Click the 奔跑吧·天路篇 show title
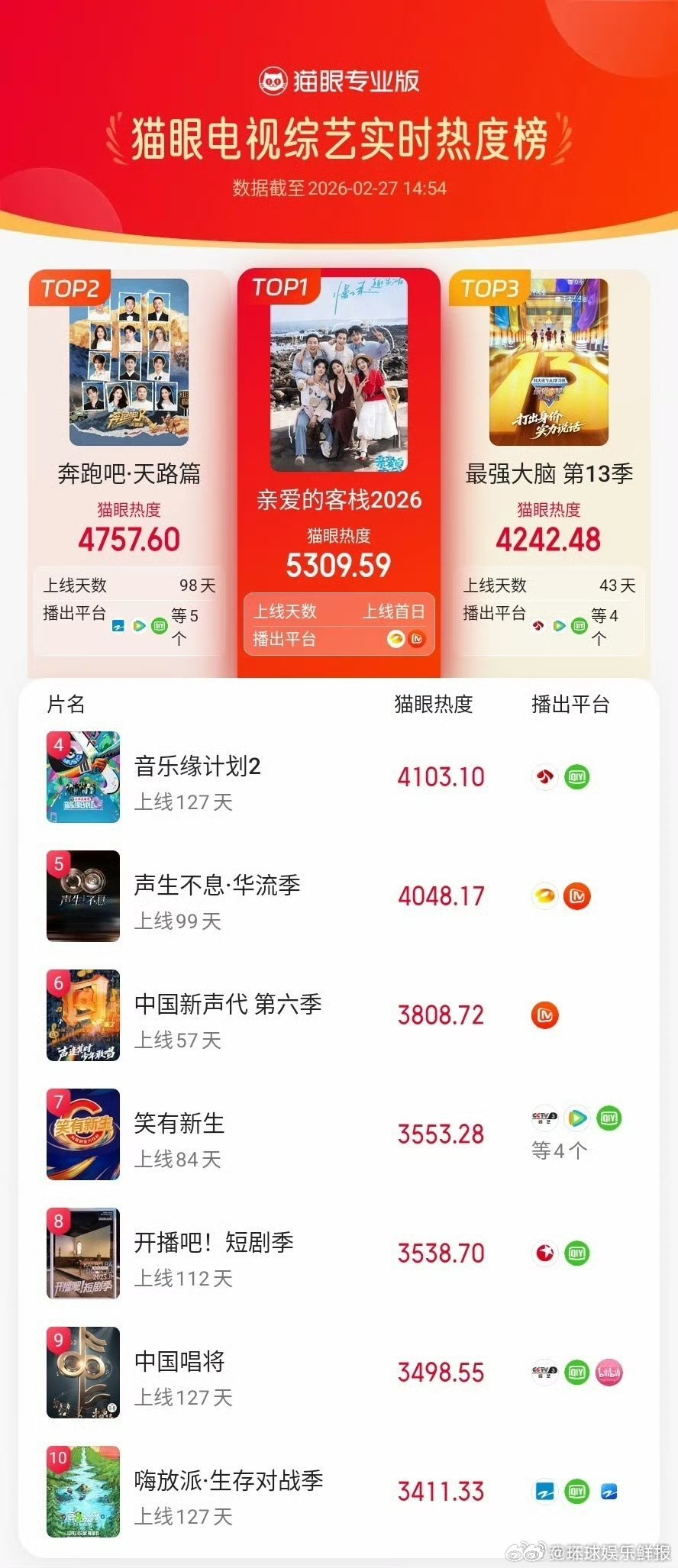 [131, 473]
